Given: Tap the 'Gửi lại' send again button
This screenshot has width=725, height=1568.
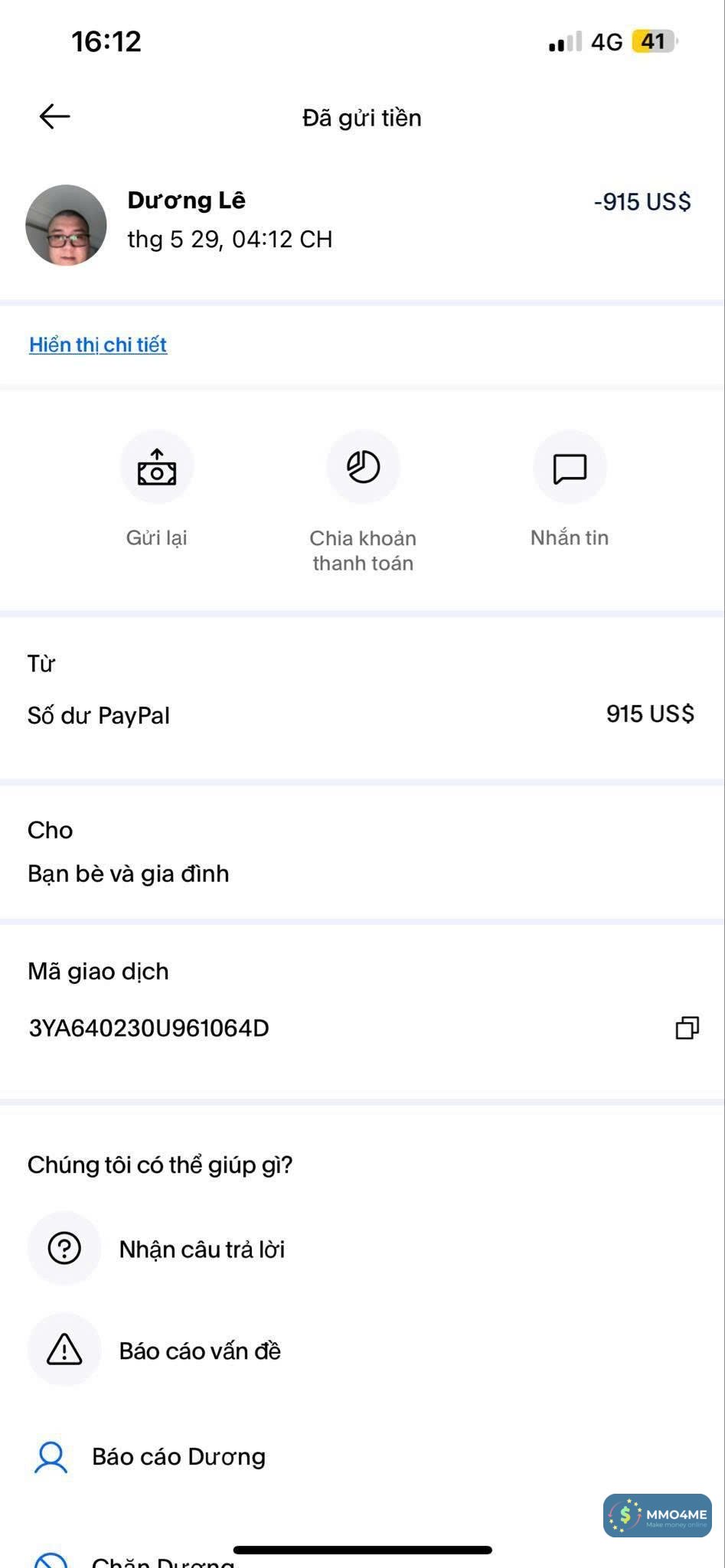Looking at the screenshot, I should click(157, 468).
